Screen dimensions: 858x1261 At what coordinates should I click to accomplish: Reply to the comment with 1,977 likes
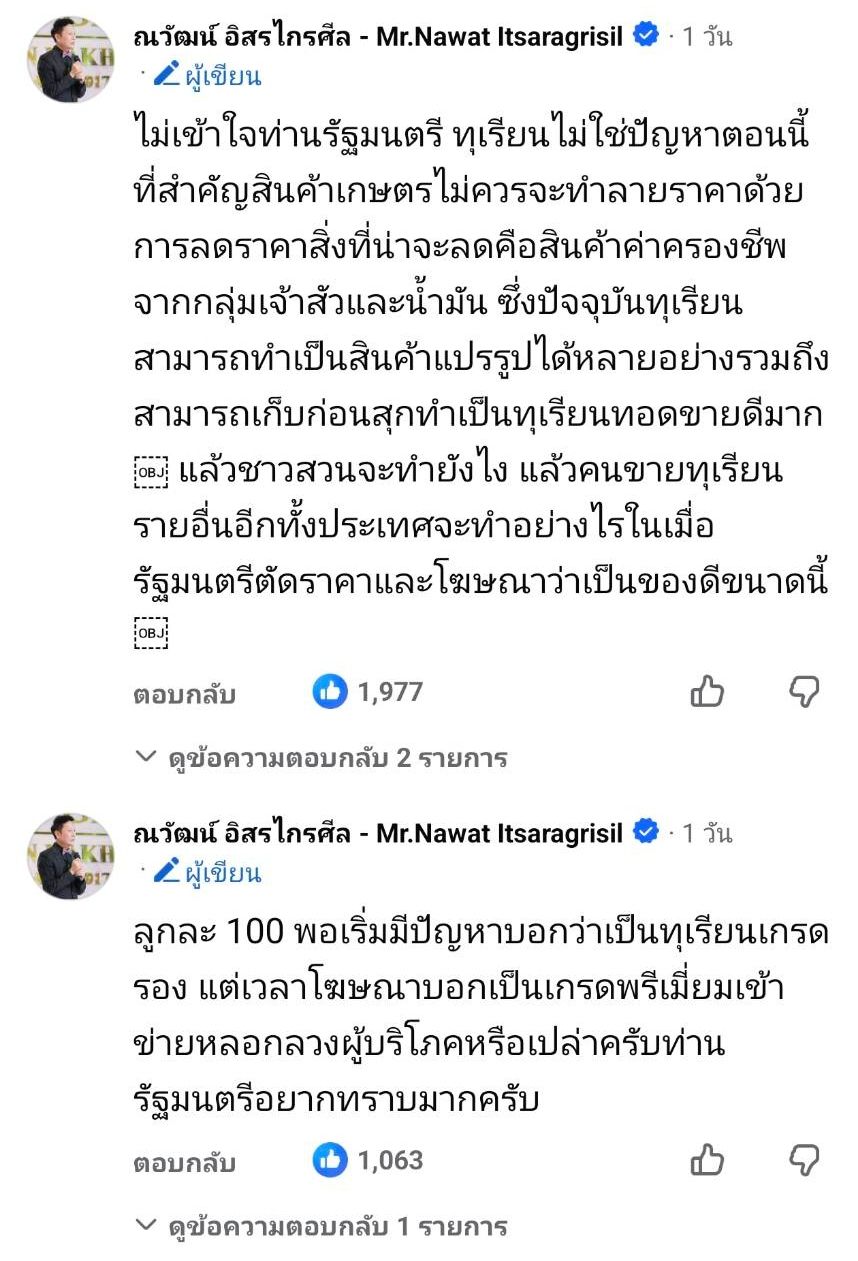[x=184, y=693]
